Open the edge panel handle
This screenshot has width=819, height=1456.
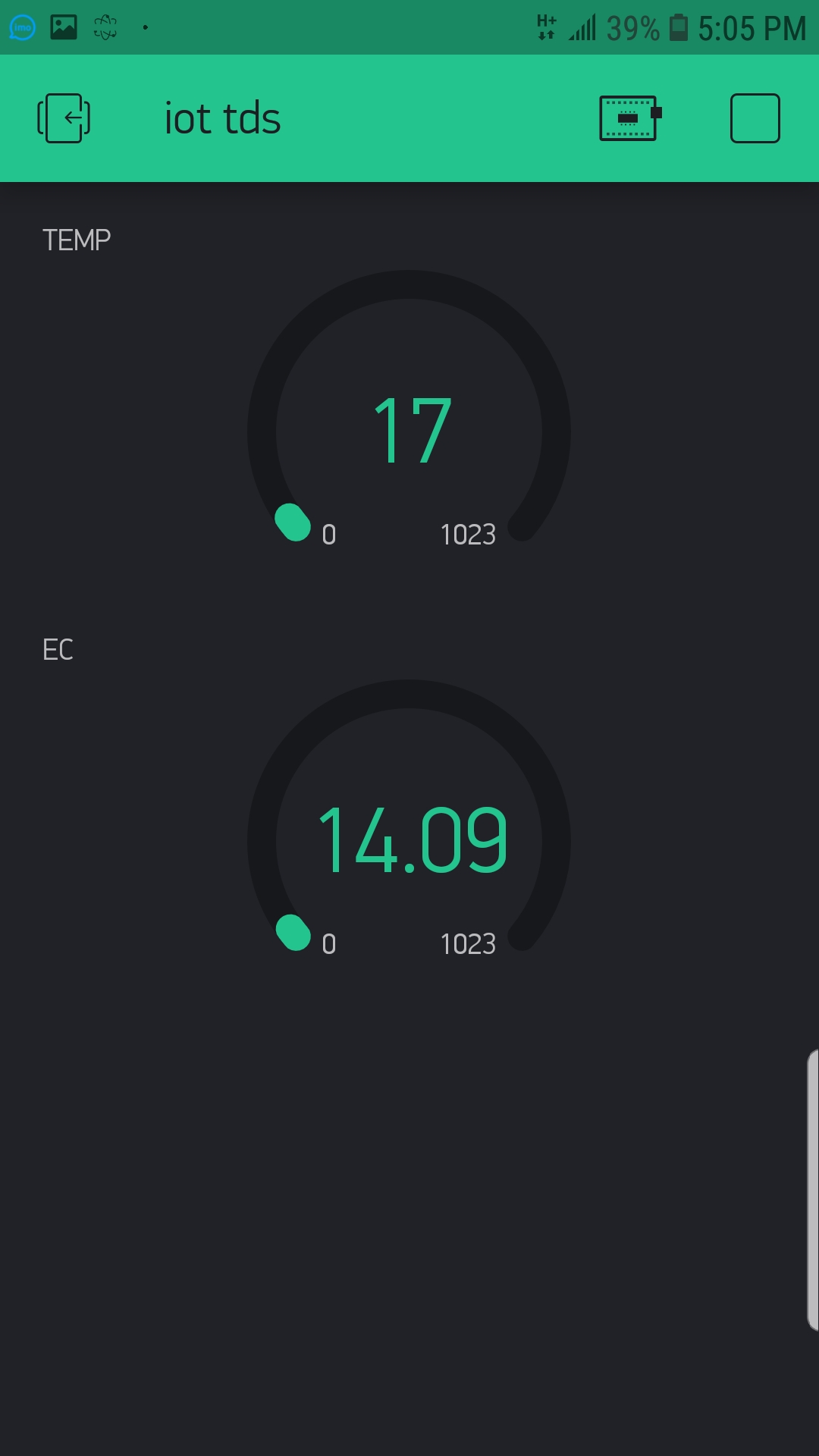[x=812, y=1190]
